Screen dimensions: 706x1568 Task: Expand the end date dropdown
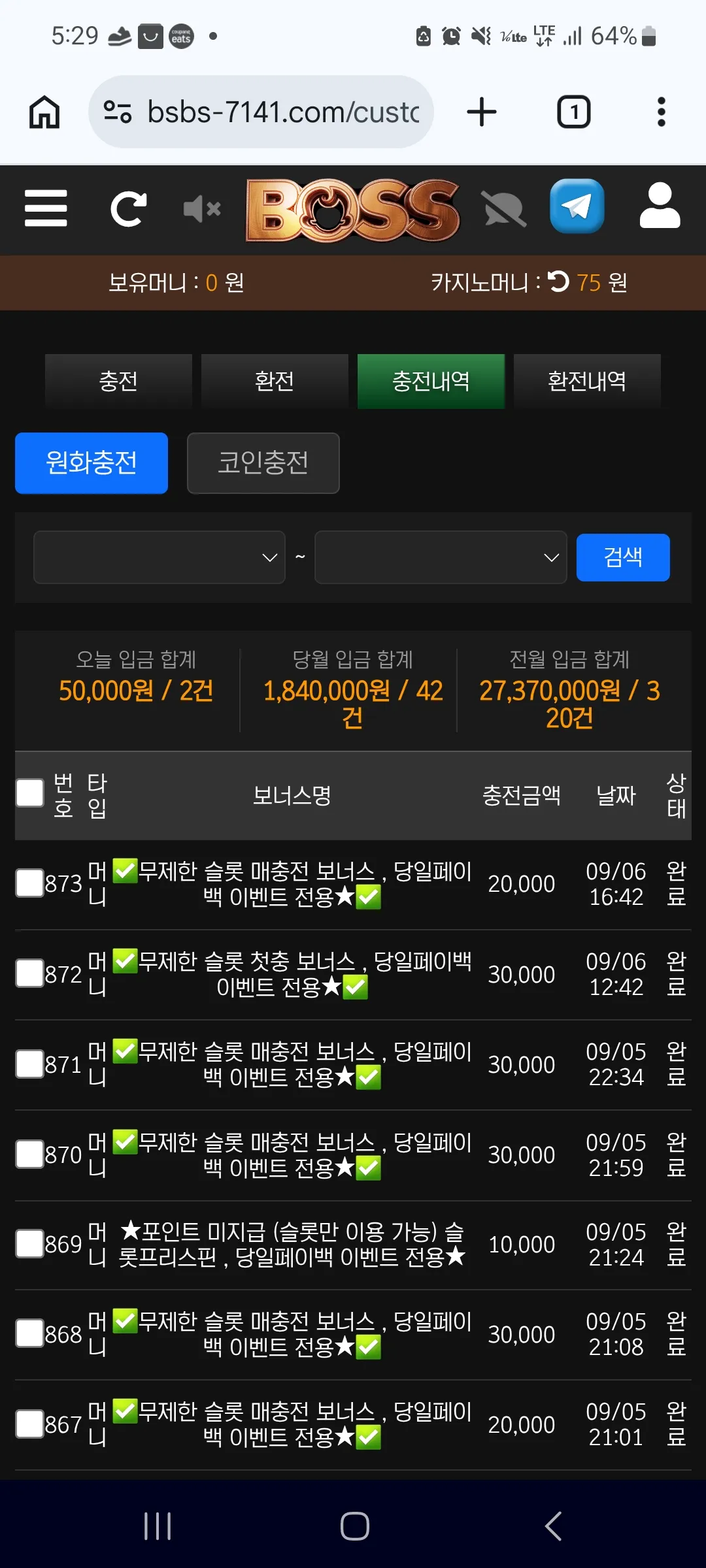pos(441,557)
